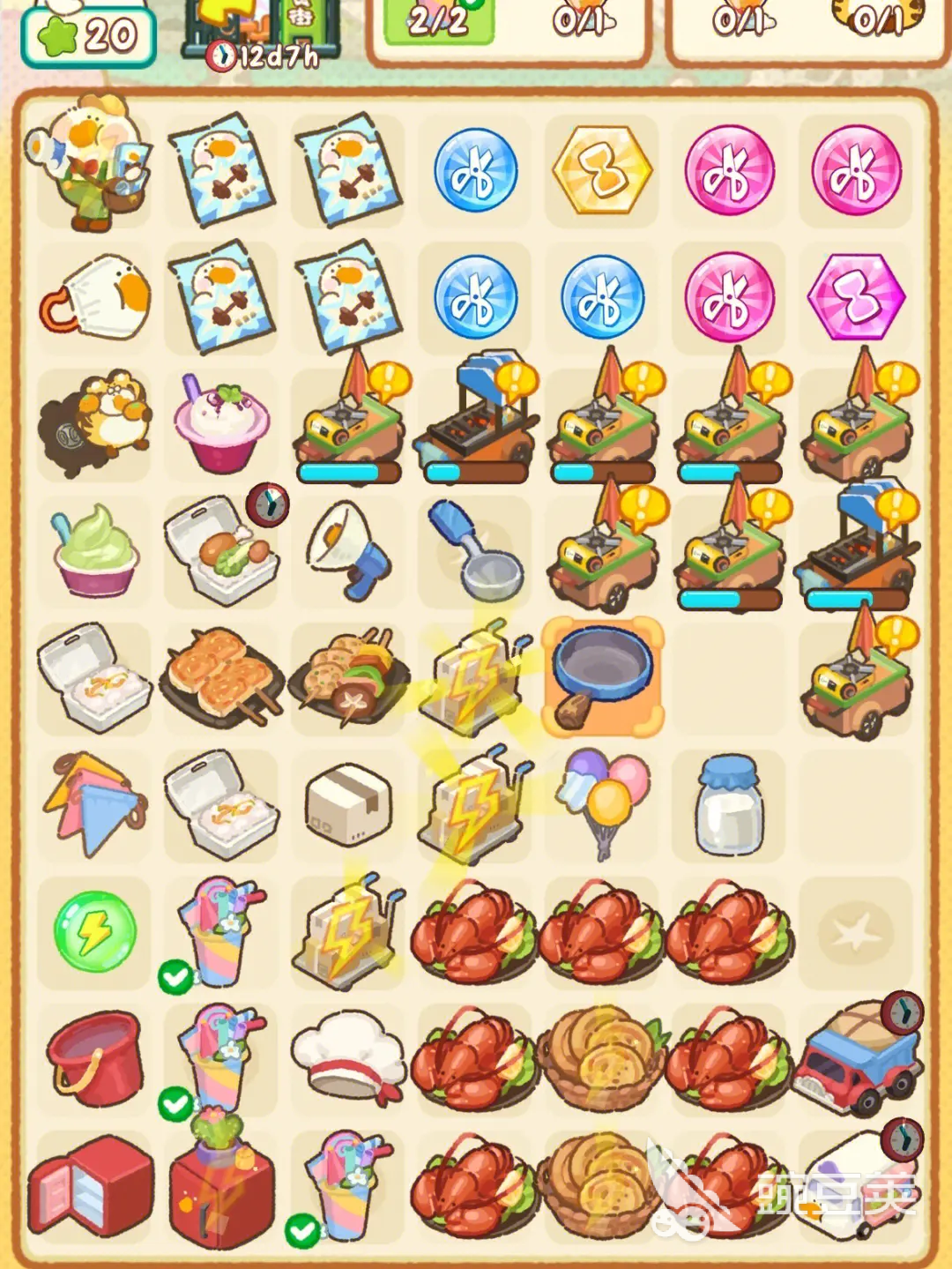Tap the milk jar item

tap(729, 804)
